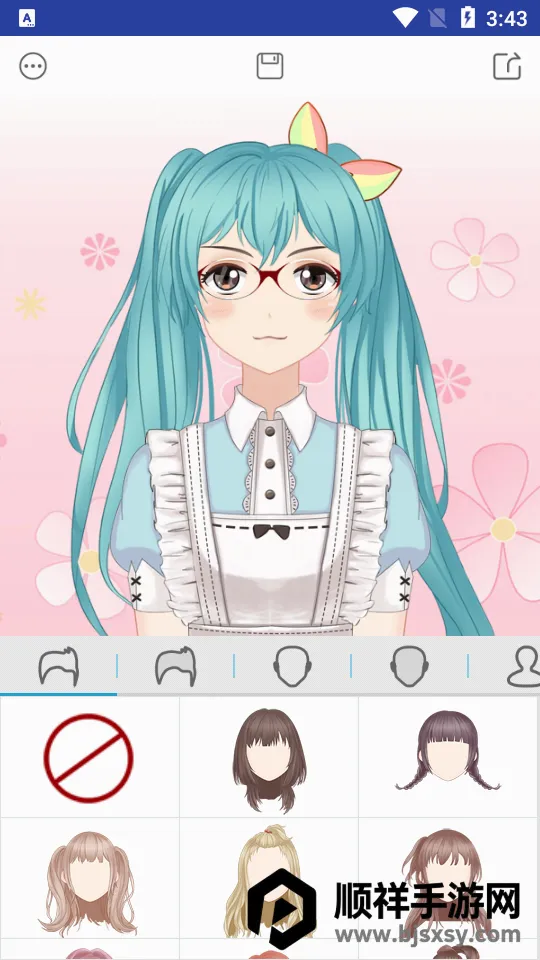Switch to the back hair category tab
The height and width of the screenshot is (960, 540).
pyautogui.click(x=176, y=666)
